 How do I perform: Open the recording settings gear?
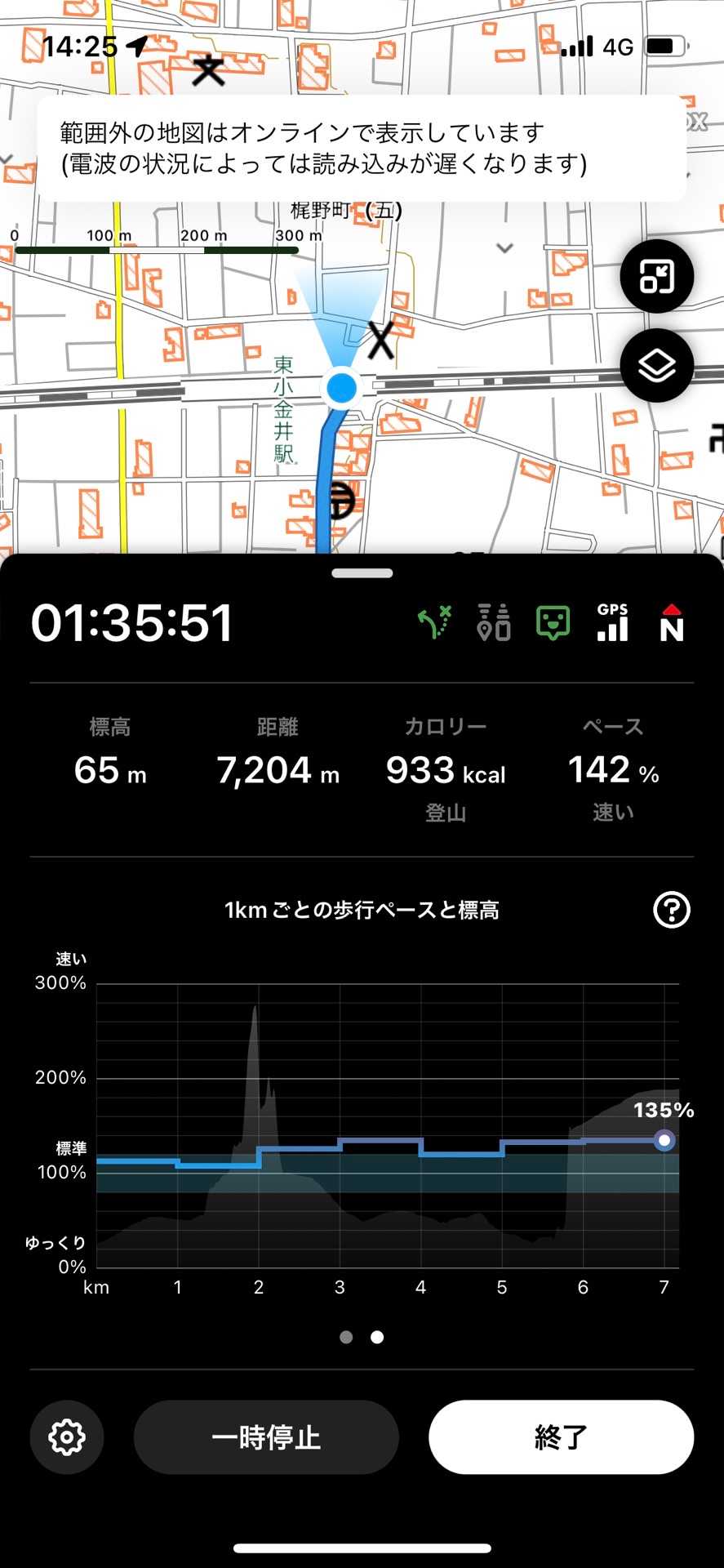coord(67,1437)
